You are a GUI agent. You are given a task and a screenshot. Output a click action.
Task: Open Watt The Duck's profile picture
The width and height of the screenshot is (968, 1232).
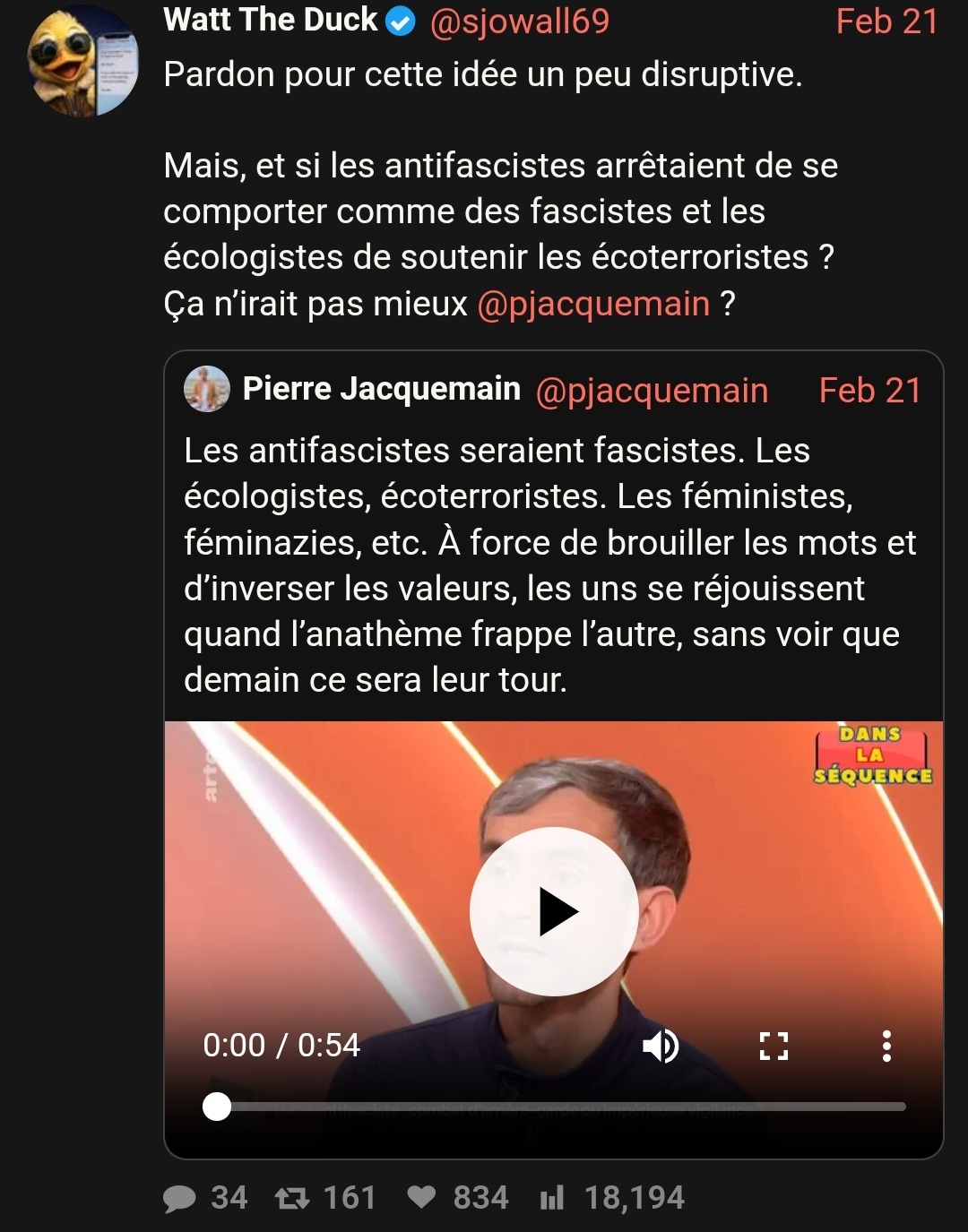pos(83,61)
